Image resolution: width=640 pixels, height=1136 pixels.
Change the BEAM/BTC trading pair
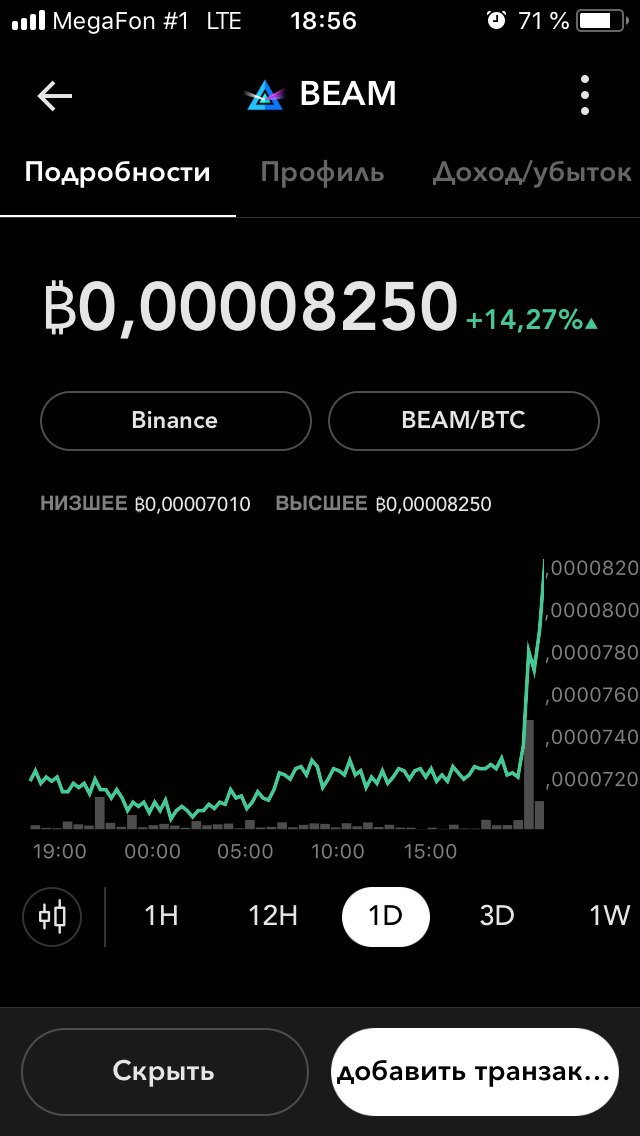[463, 420]
